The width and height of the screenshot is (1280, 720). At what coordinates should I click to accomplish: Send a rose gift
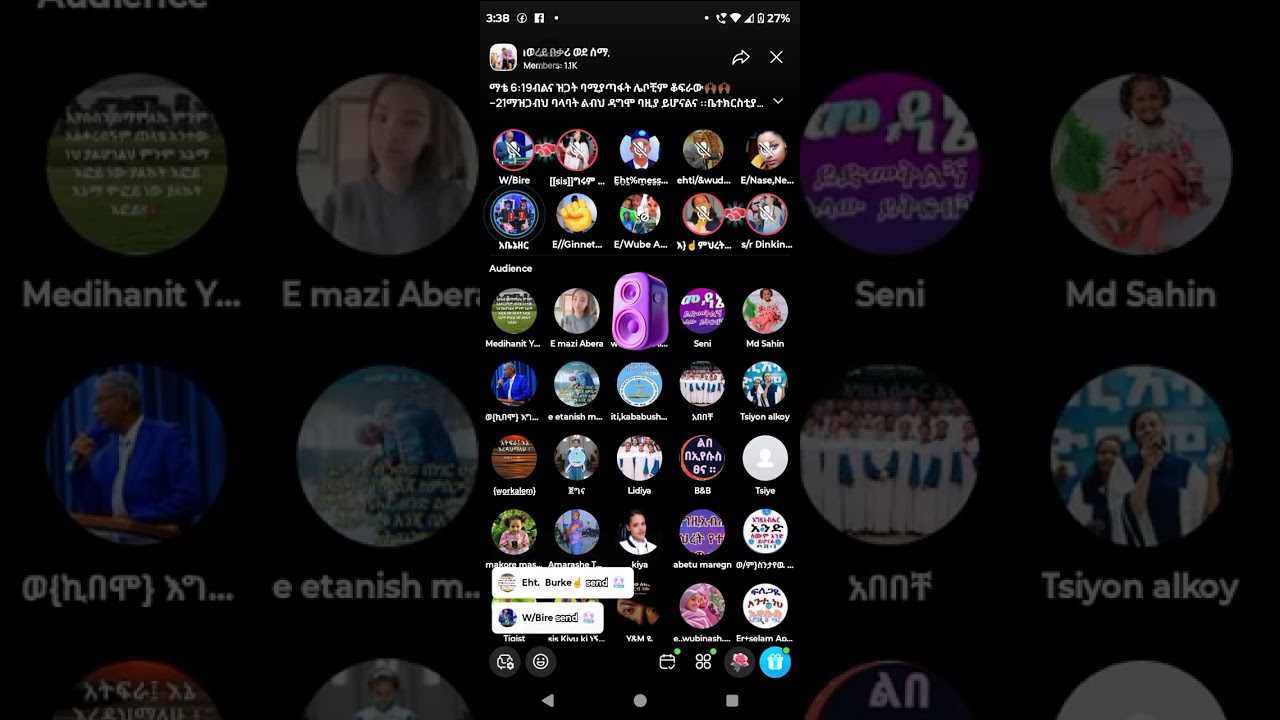pyautogui.click(x=739, y=661)
